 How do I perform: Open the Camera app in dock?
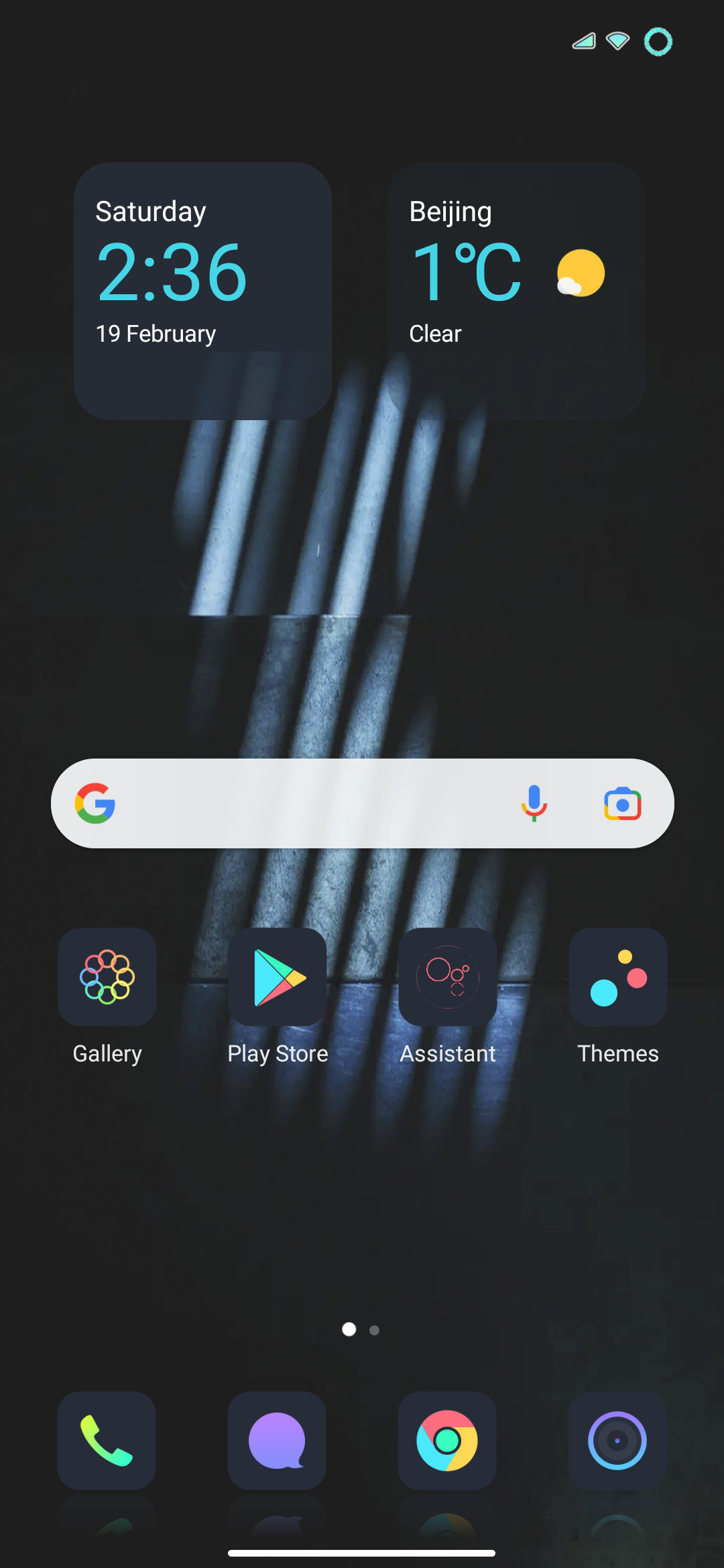(618, 1441)
